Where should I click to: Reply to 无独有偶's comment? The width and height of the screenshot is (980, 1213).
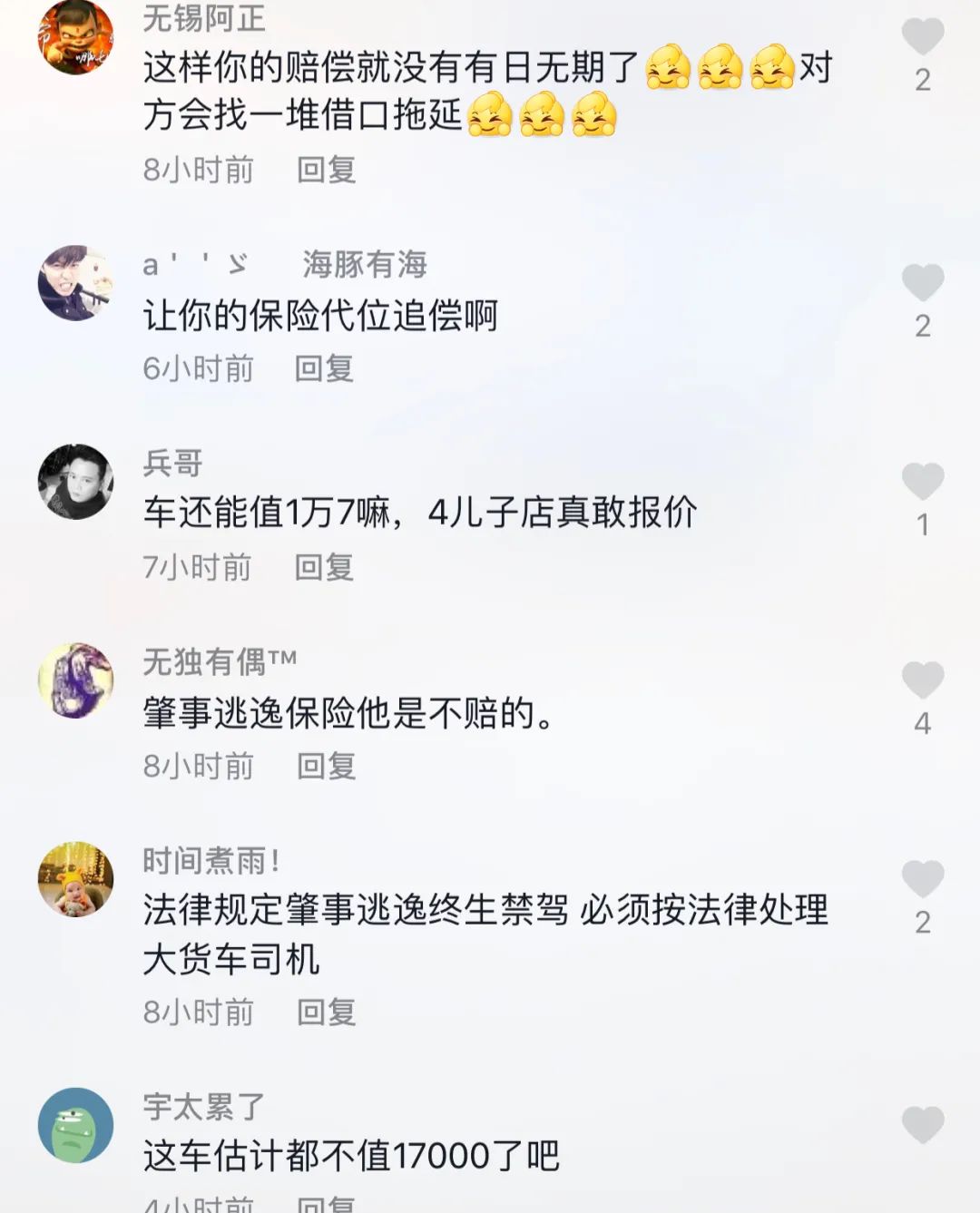(326, 766)
